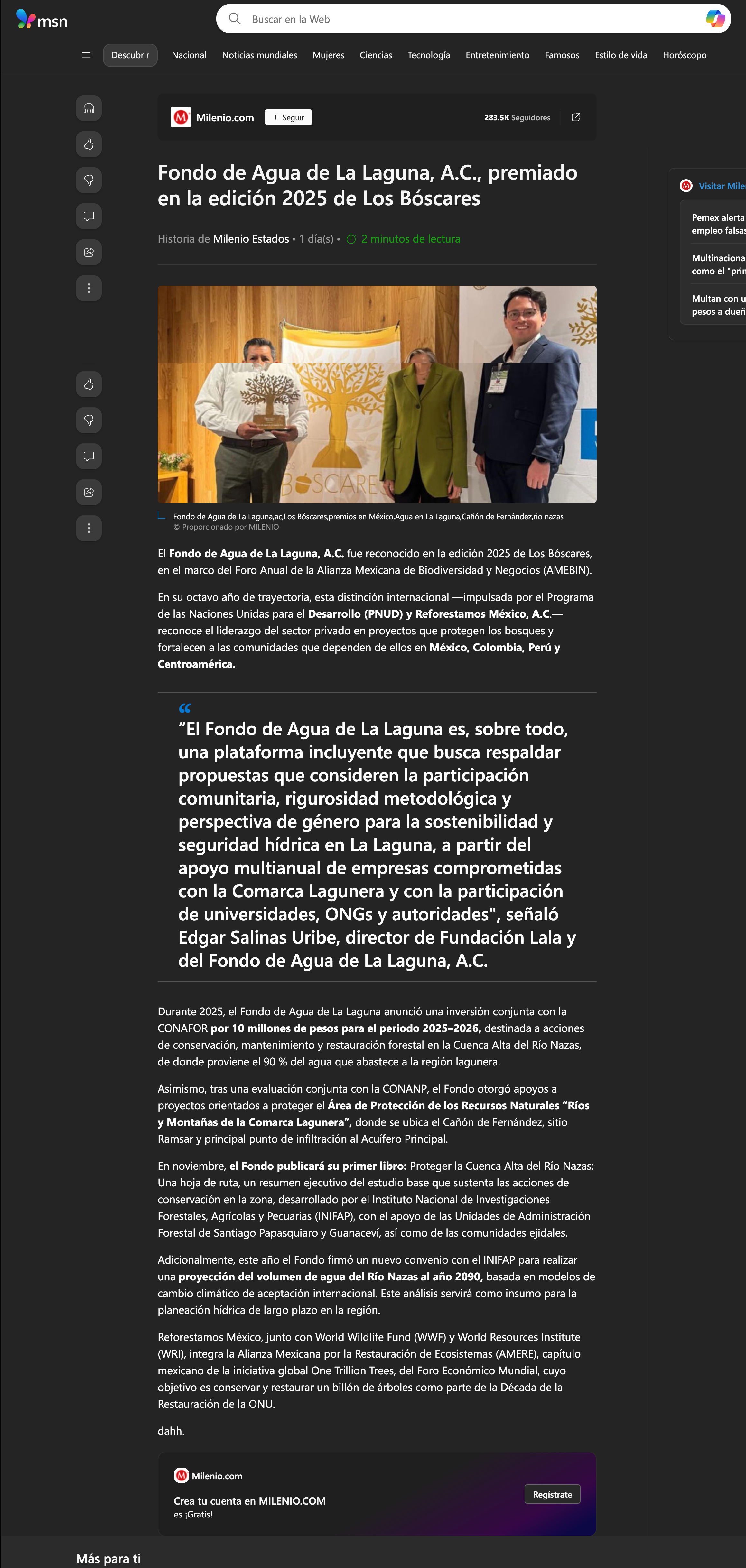The height and width of the screenshot is (1568, 746).
Task: Switch to the Entretenimiento tab
Action: coord(498,55)
